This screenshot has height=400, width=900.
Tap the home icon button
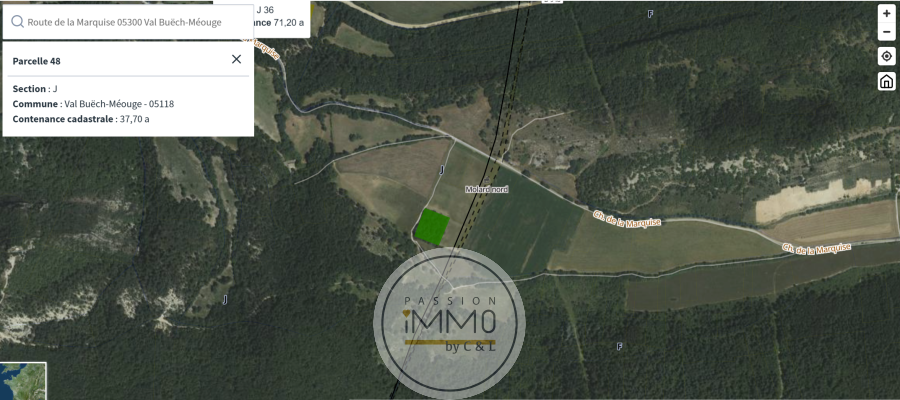coord(886,82)
